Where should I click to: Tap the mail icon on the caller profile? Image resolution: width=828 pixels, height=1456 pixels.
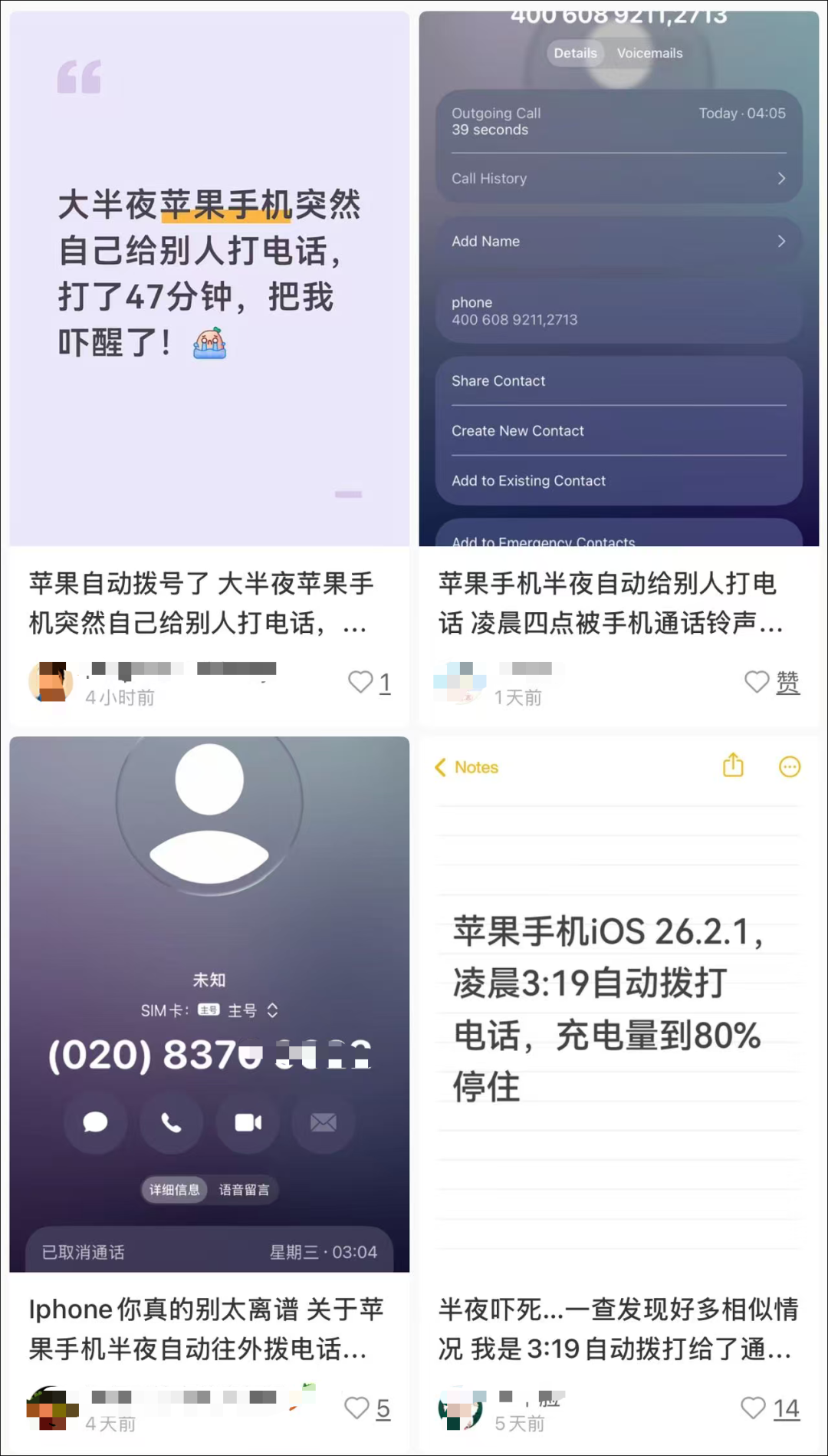(323, 1123)
